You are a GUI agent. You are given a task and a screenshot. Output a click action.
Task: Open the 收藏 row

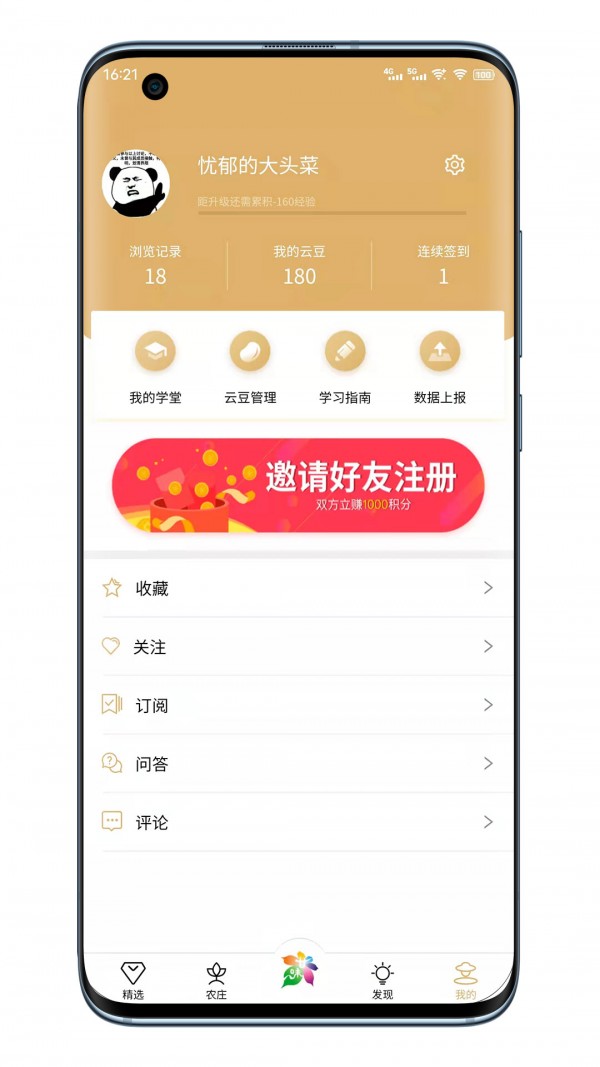298,588
